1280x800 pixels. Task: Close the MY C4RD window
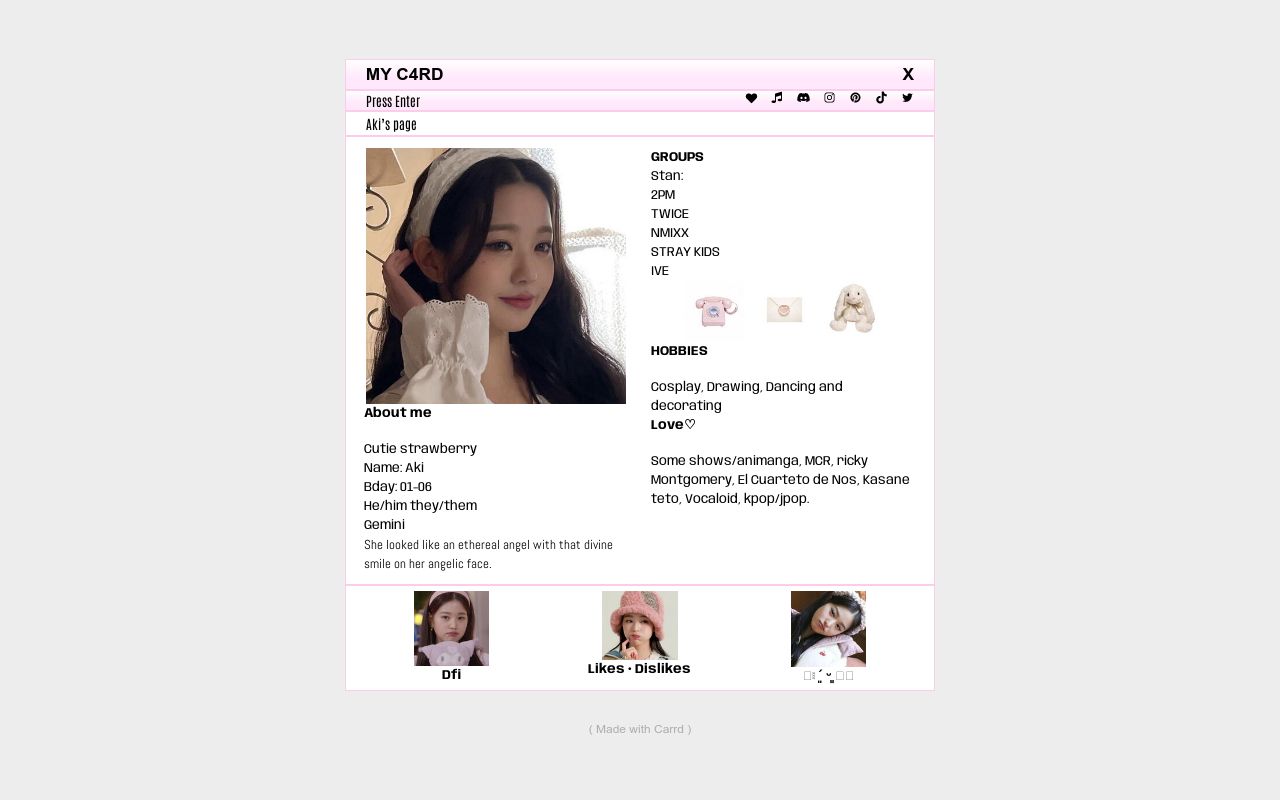click(x=908, y=74)
